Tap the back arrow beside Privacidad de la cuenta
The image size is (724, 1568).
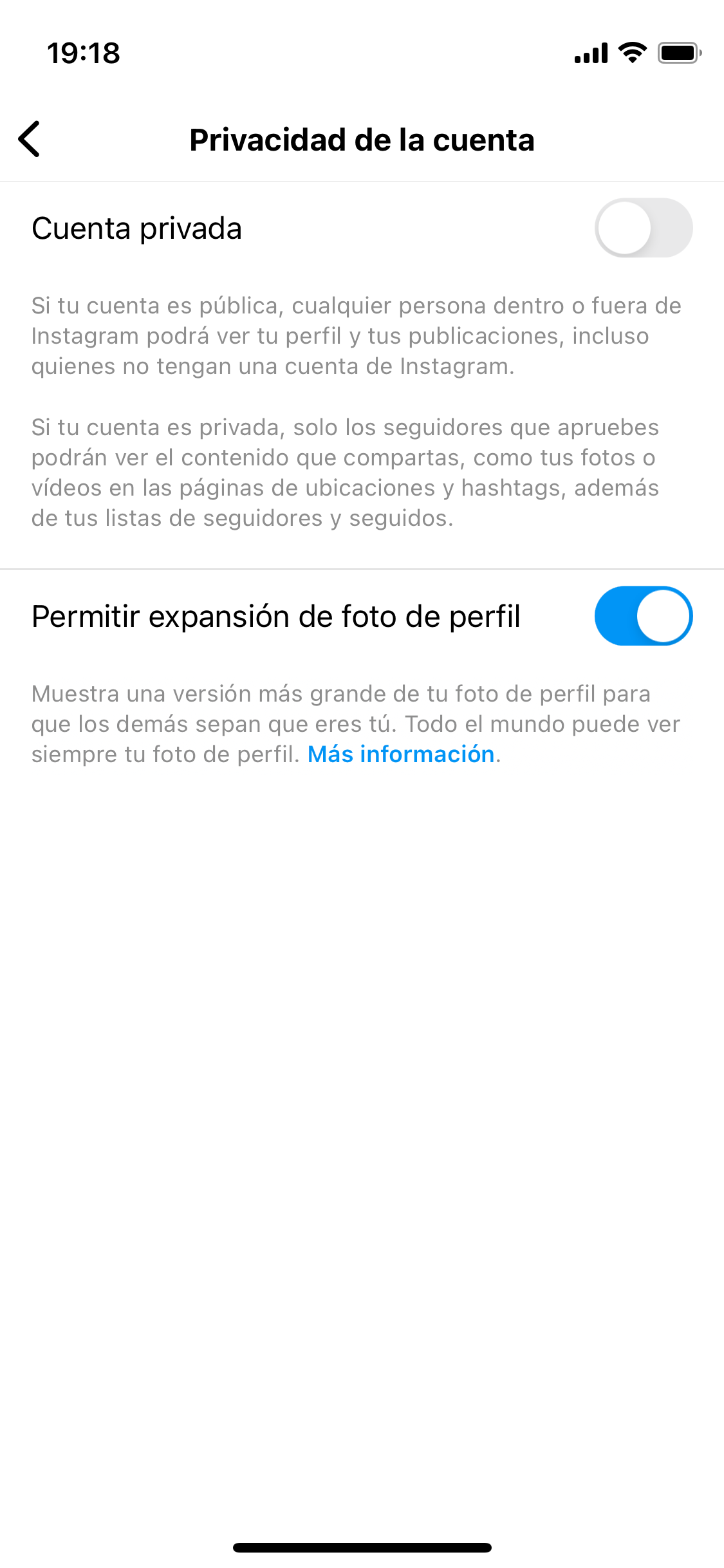pyautogui.click(x=30, y=139)
